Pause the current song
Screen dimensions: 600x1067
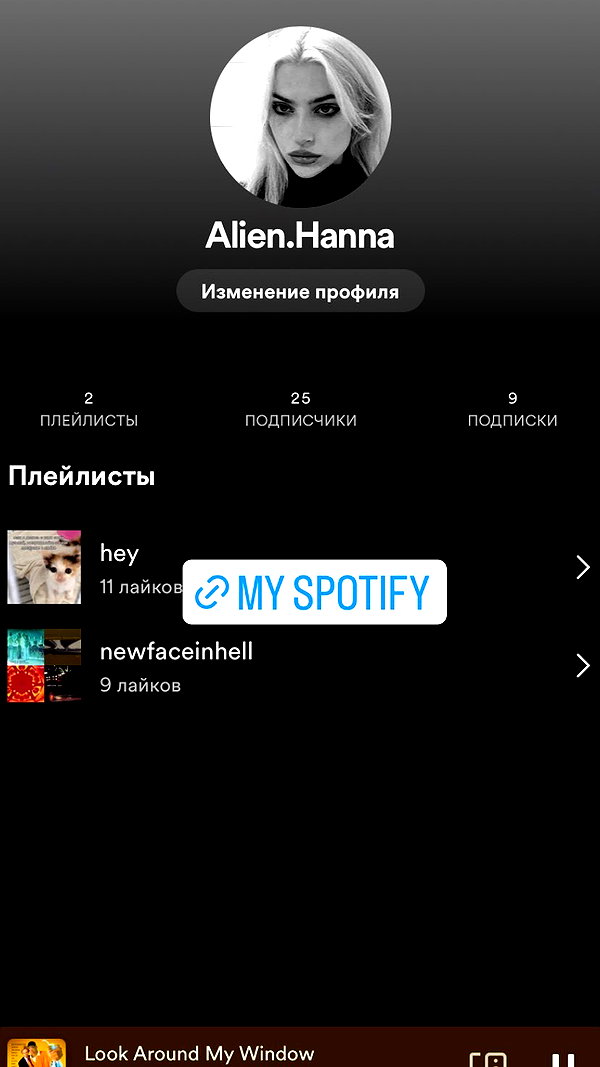point(563,1059)
